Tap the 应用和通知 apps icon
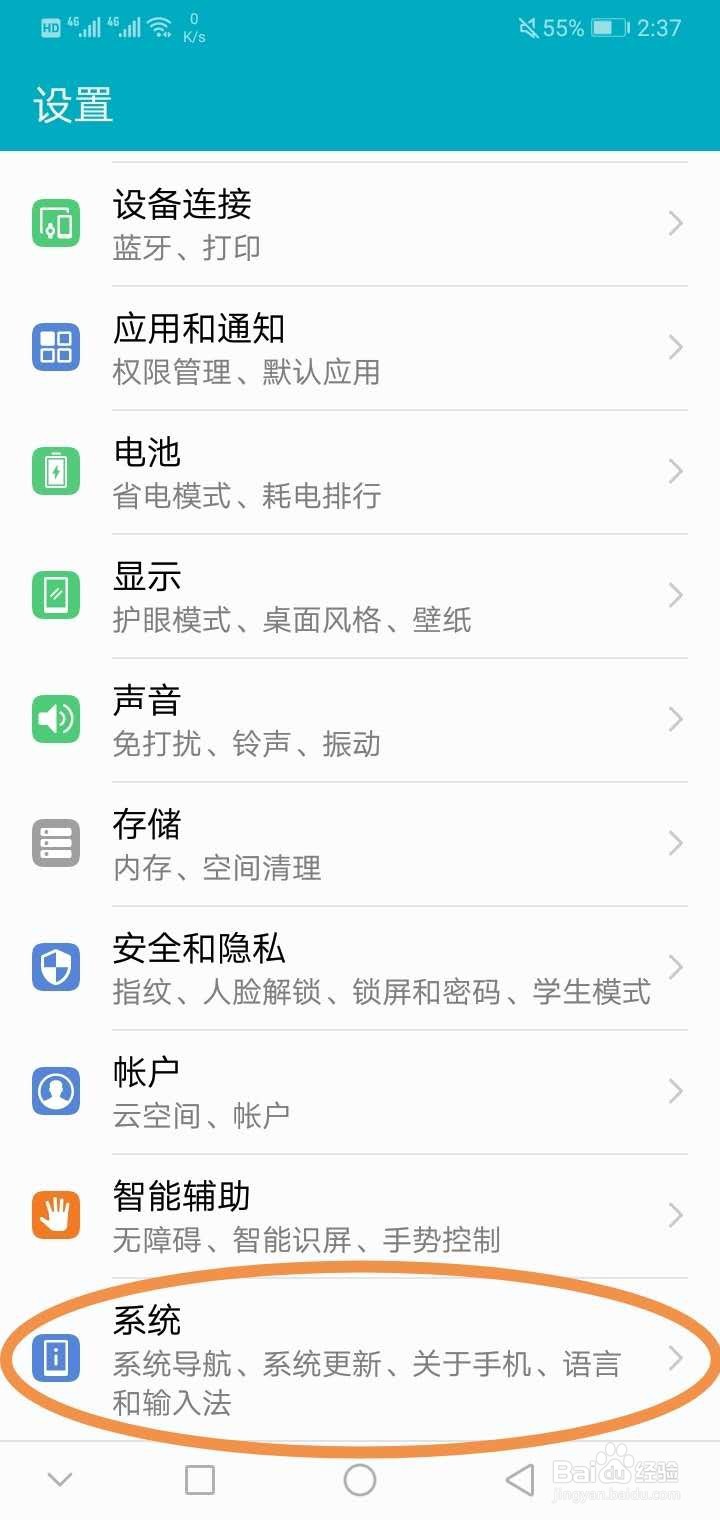 (x=56, y=347)
